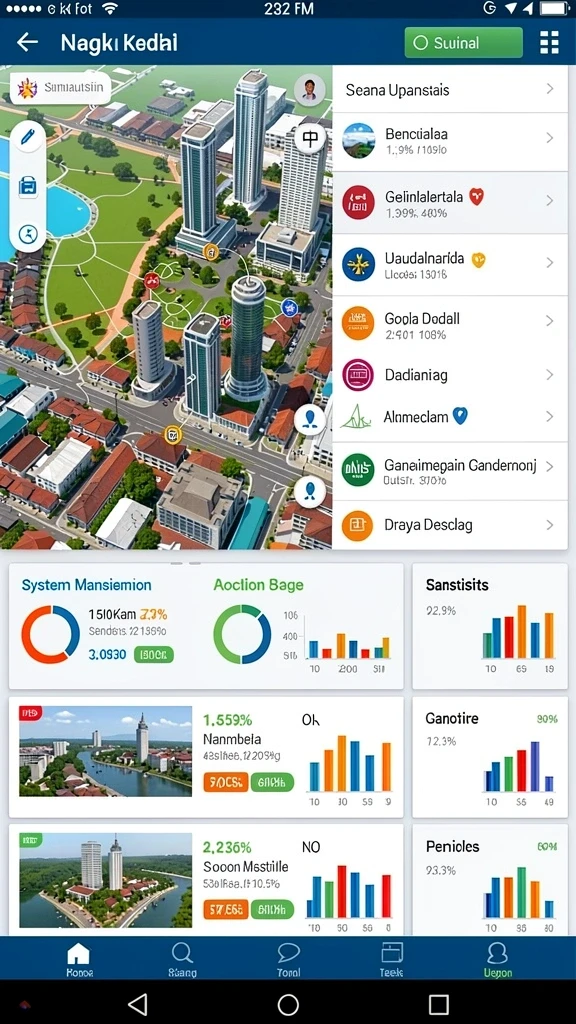Open the Seana Upanstais row
The image size is (576, 1024).
pyautogui.click(x=450, y=89)
